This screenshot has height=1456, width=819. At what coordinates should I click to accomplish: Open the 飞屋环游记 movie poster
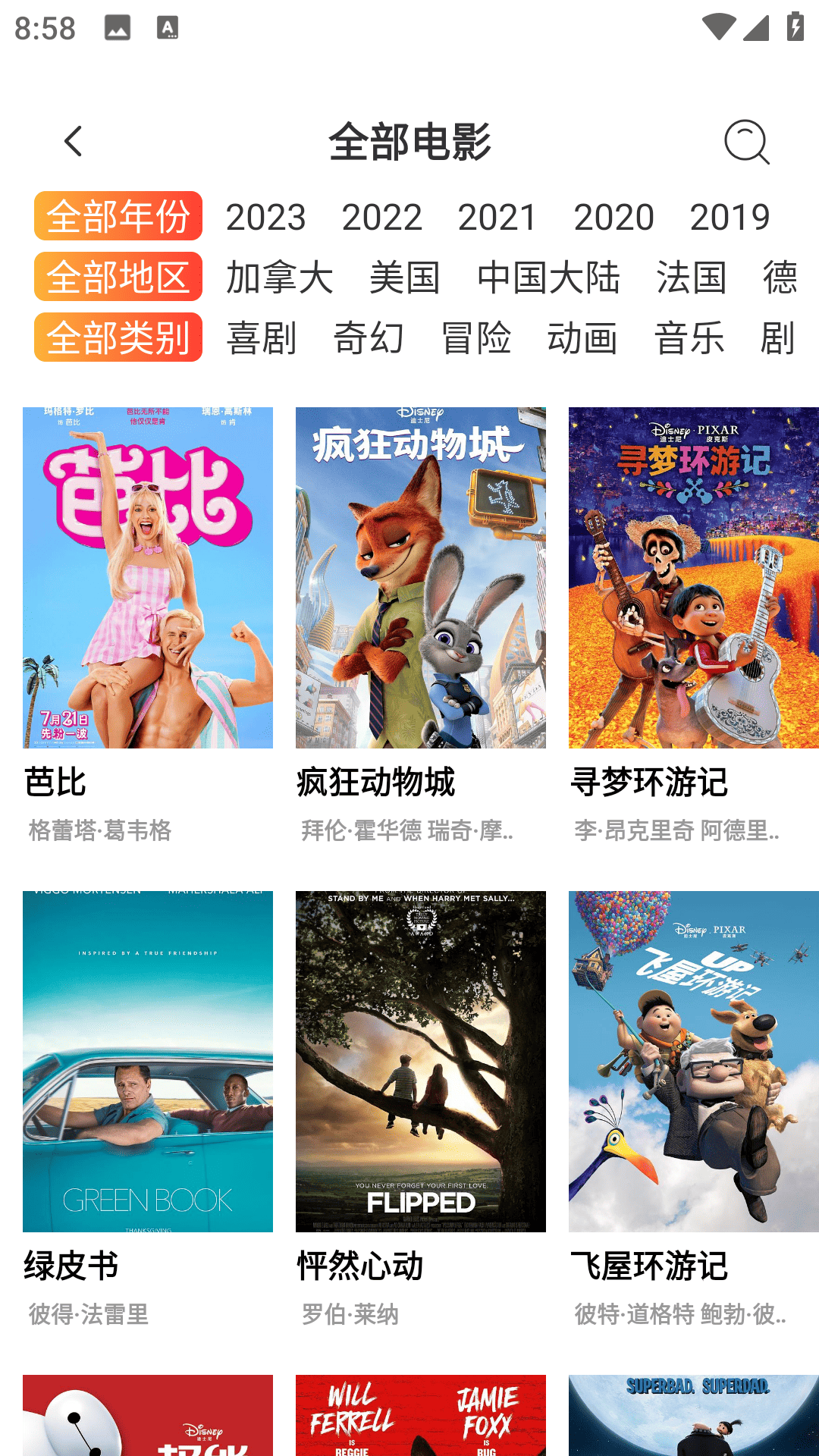[x=694, y=1058]
